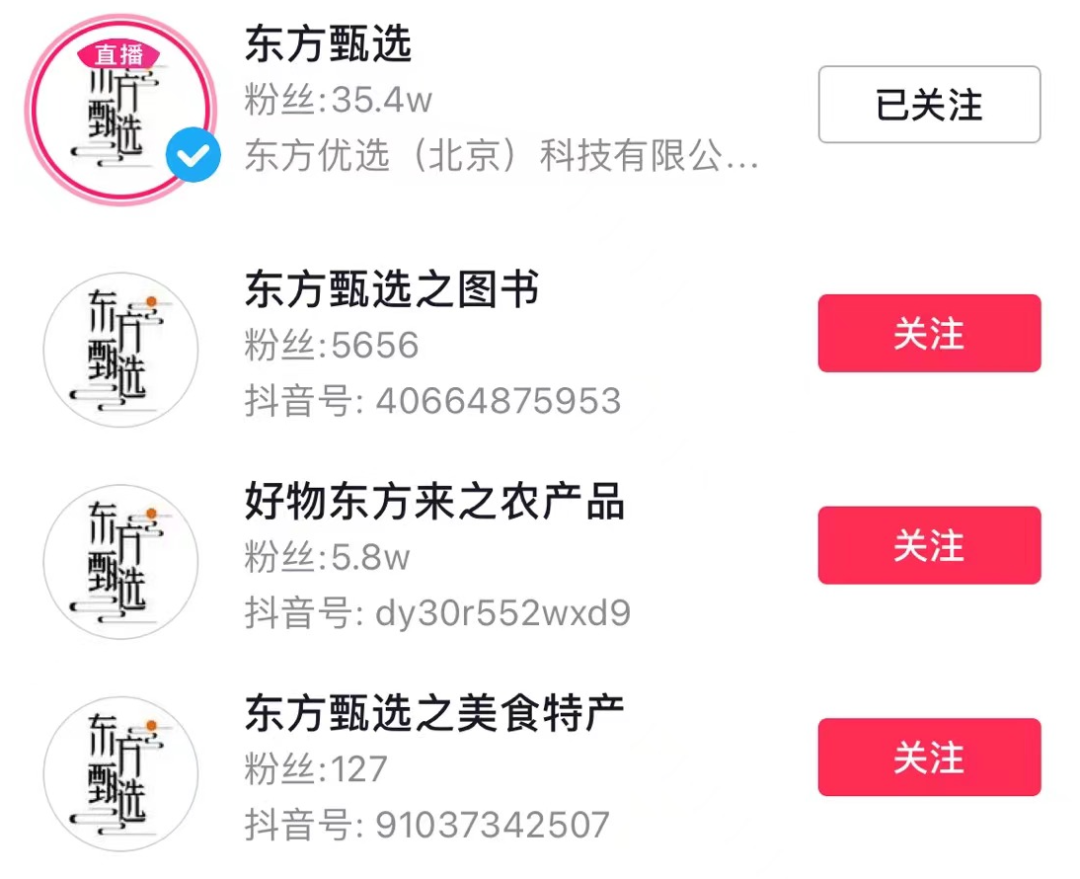Follow 东方甄选之图书 account
This screenshot has height=879, width=1080.
pyautogui.click(x=929, y=333)
